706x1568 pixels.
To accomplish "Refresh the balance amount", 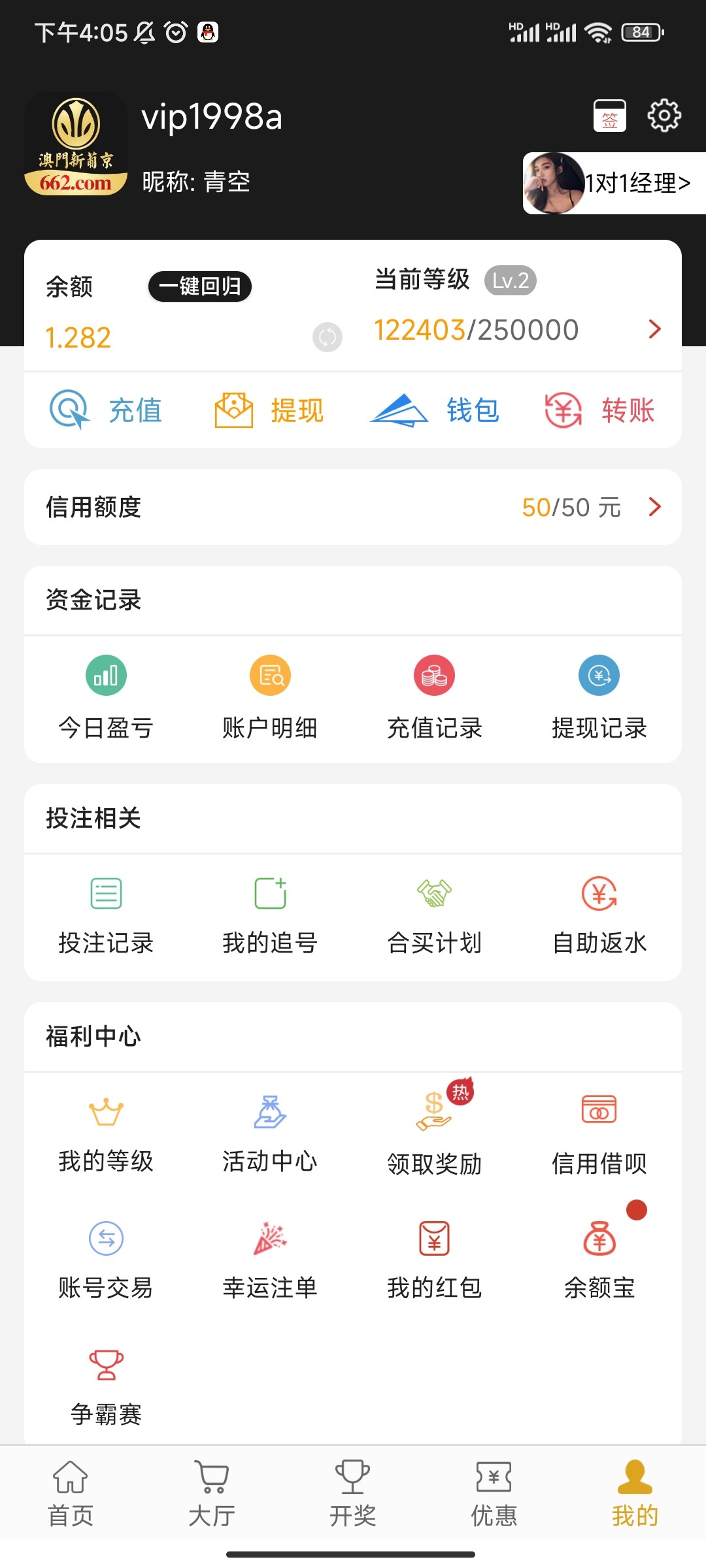I will pos(327,337).
